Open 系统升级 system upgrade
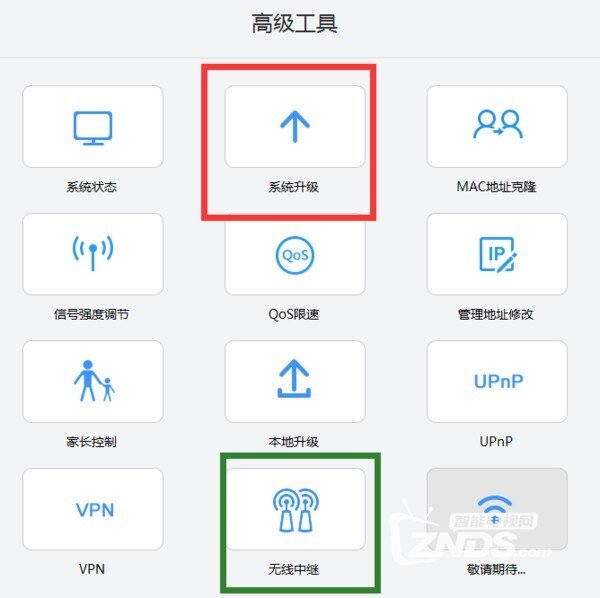600x598 pixels. pyautogui.click(x=294, y=127)
